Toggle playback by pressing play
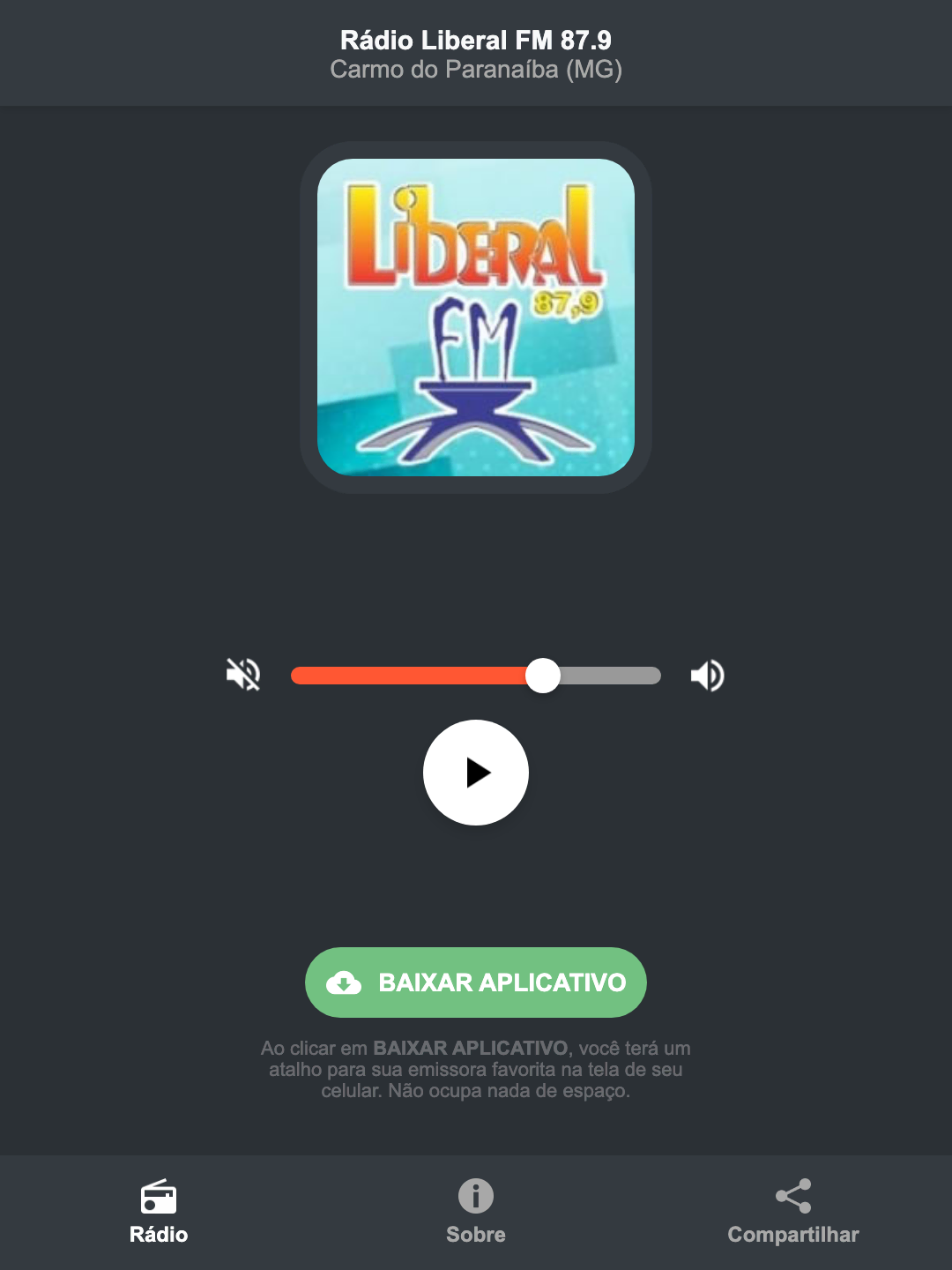 475,773
